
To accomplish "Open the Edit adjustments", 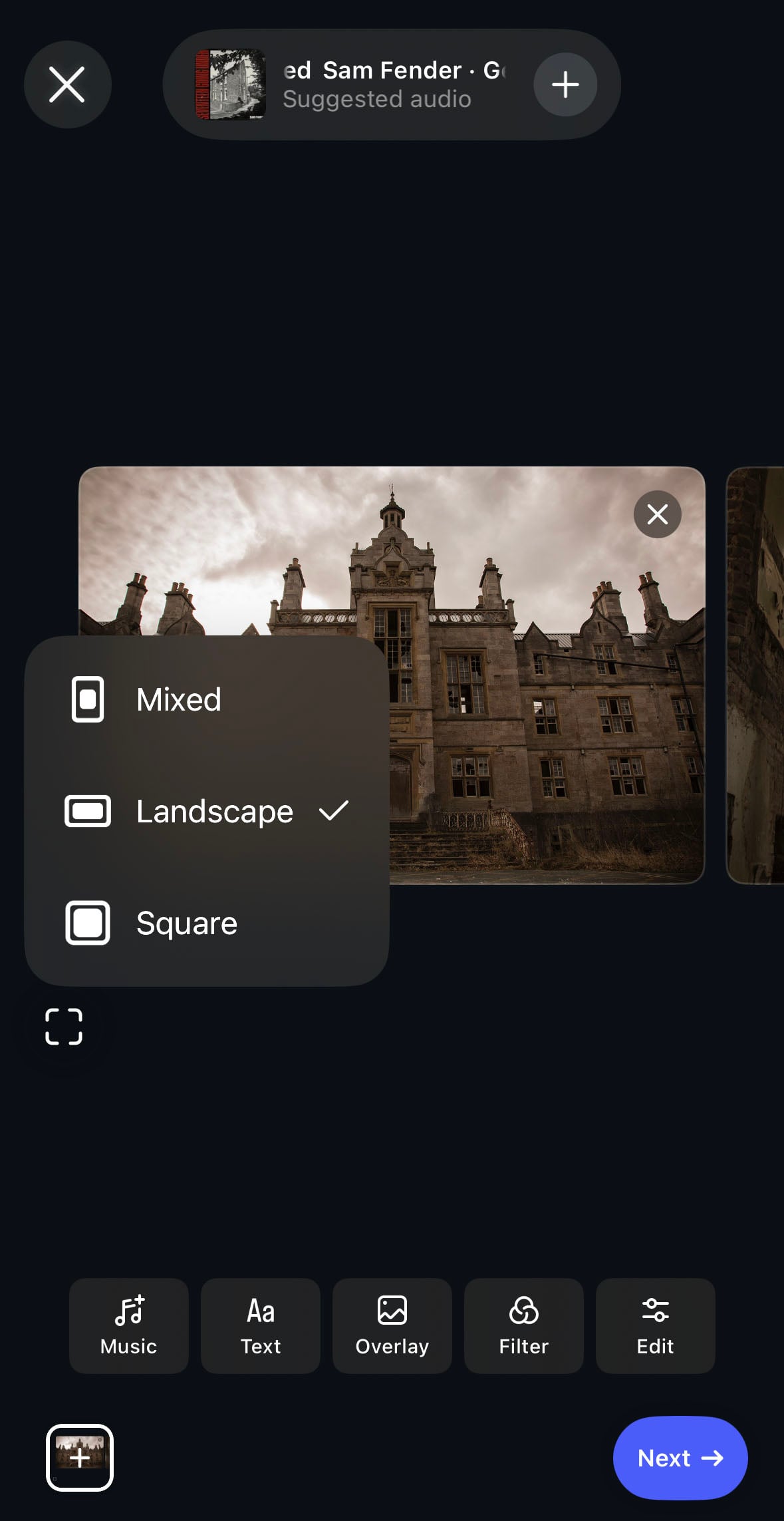I will coord(656,1325).
